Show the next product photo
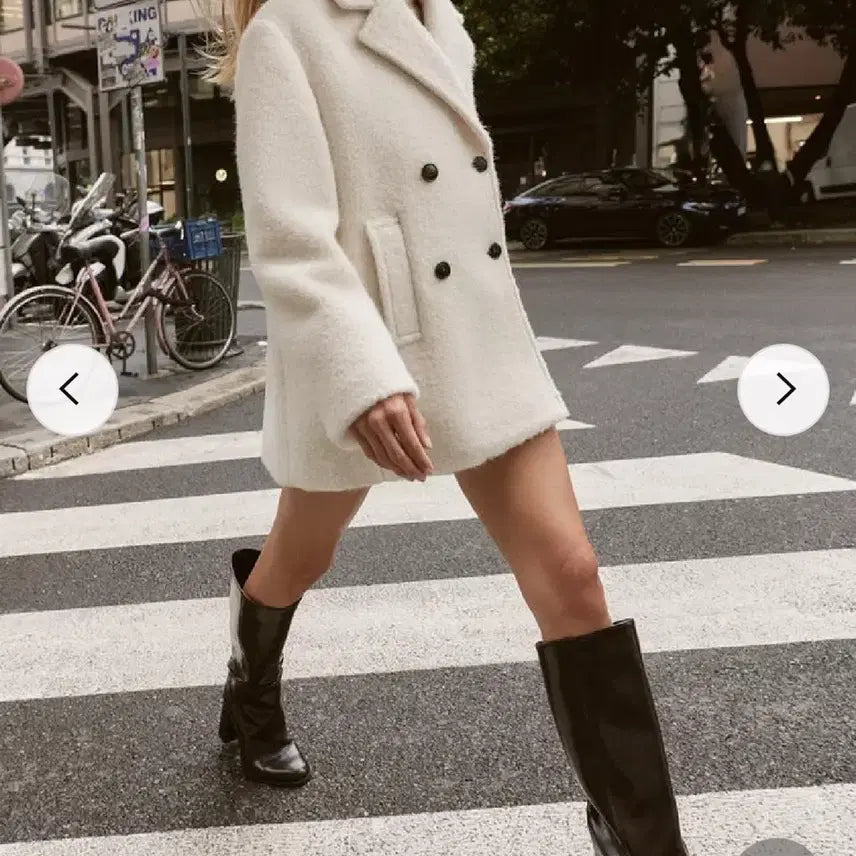 (x=783, y=389)
